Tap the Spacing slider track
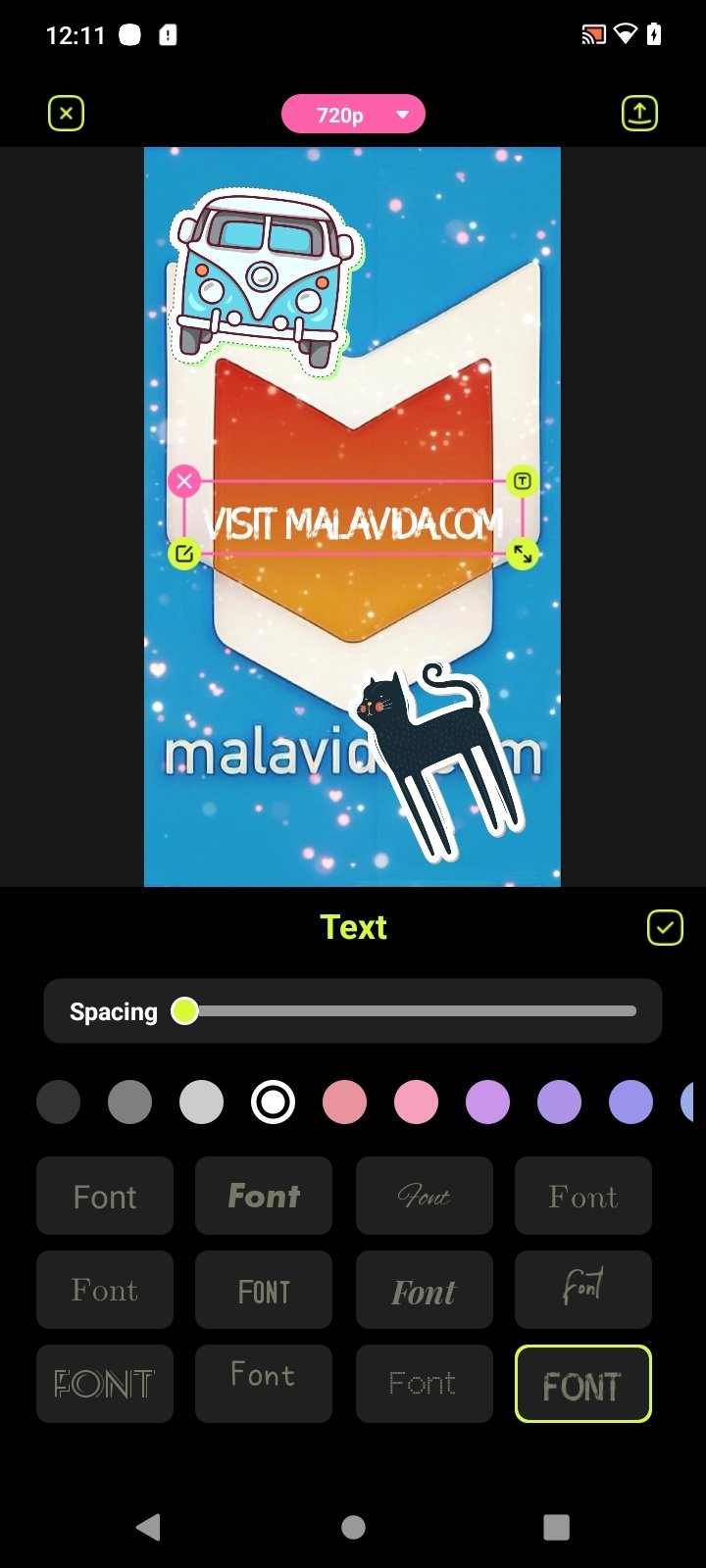Screen dimensions: 706x1568 click(410, 1011)
